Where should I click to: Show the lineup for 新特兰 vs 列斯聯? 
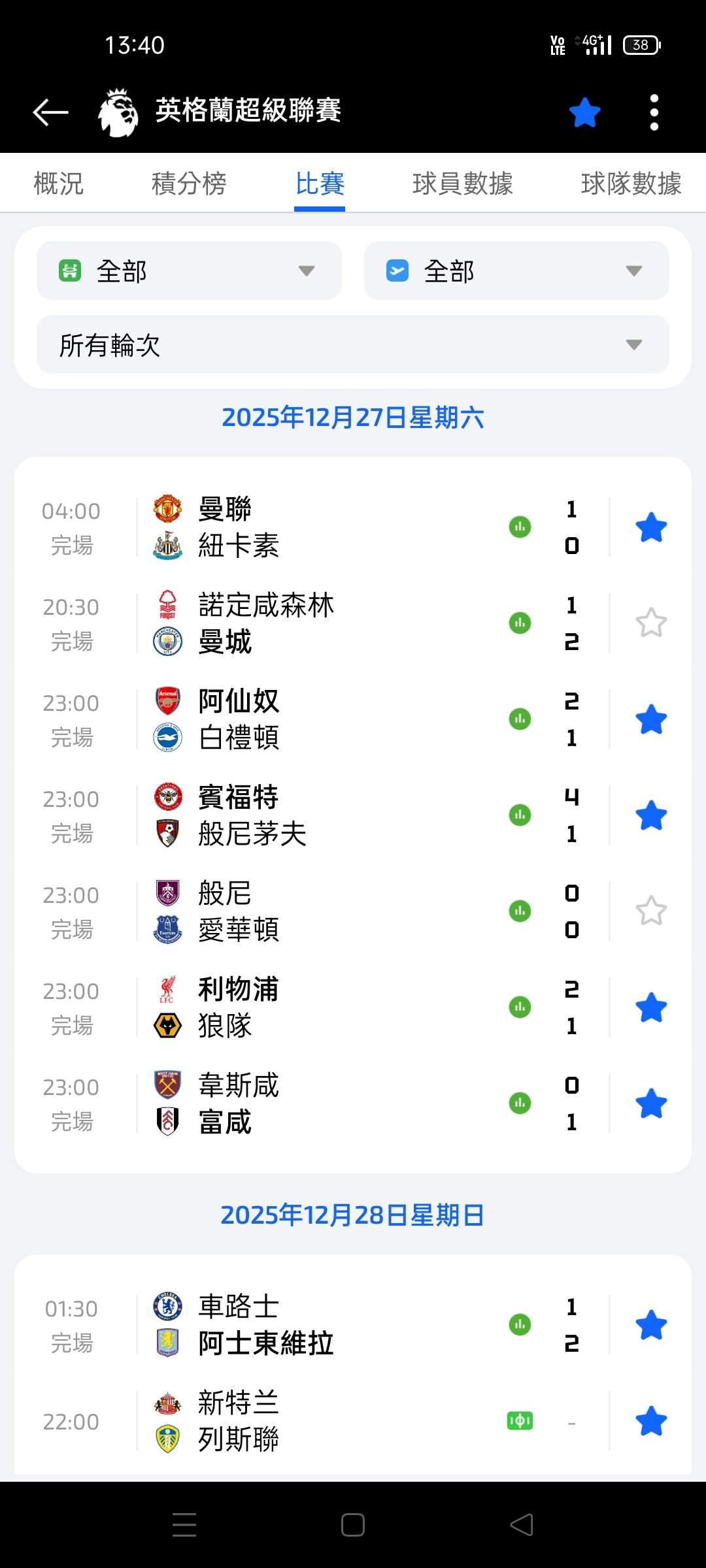click(520, 1421)
